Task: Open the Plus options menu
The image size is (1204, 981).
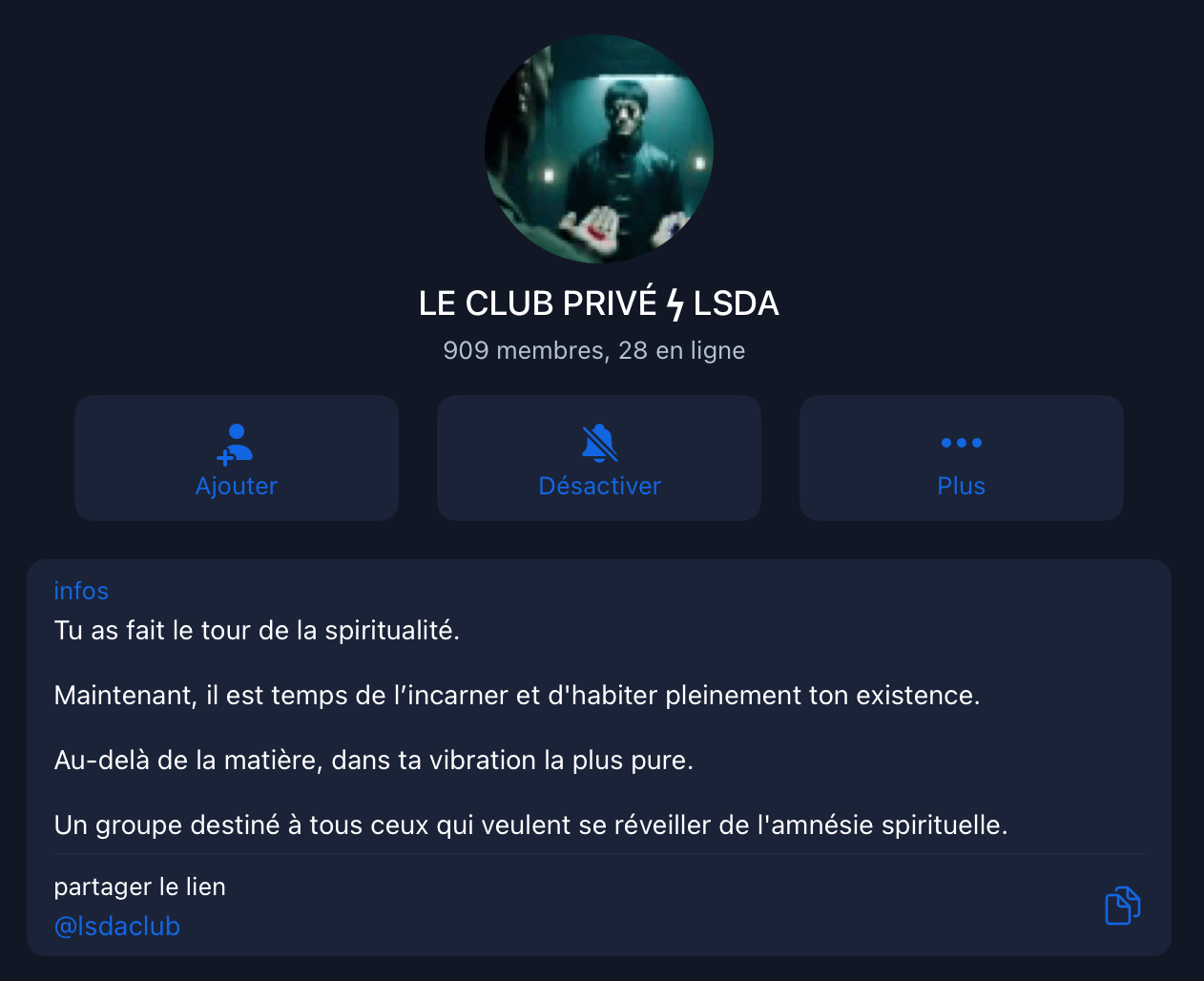Action: click(x=961, y=458)
